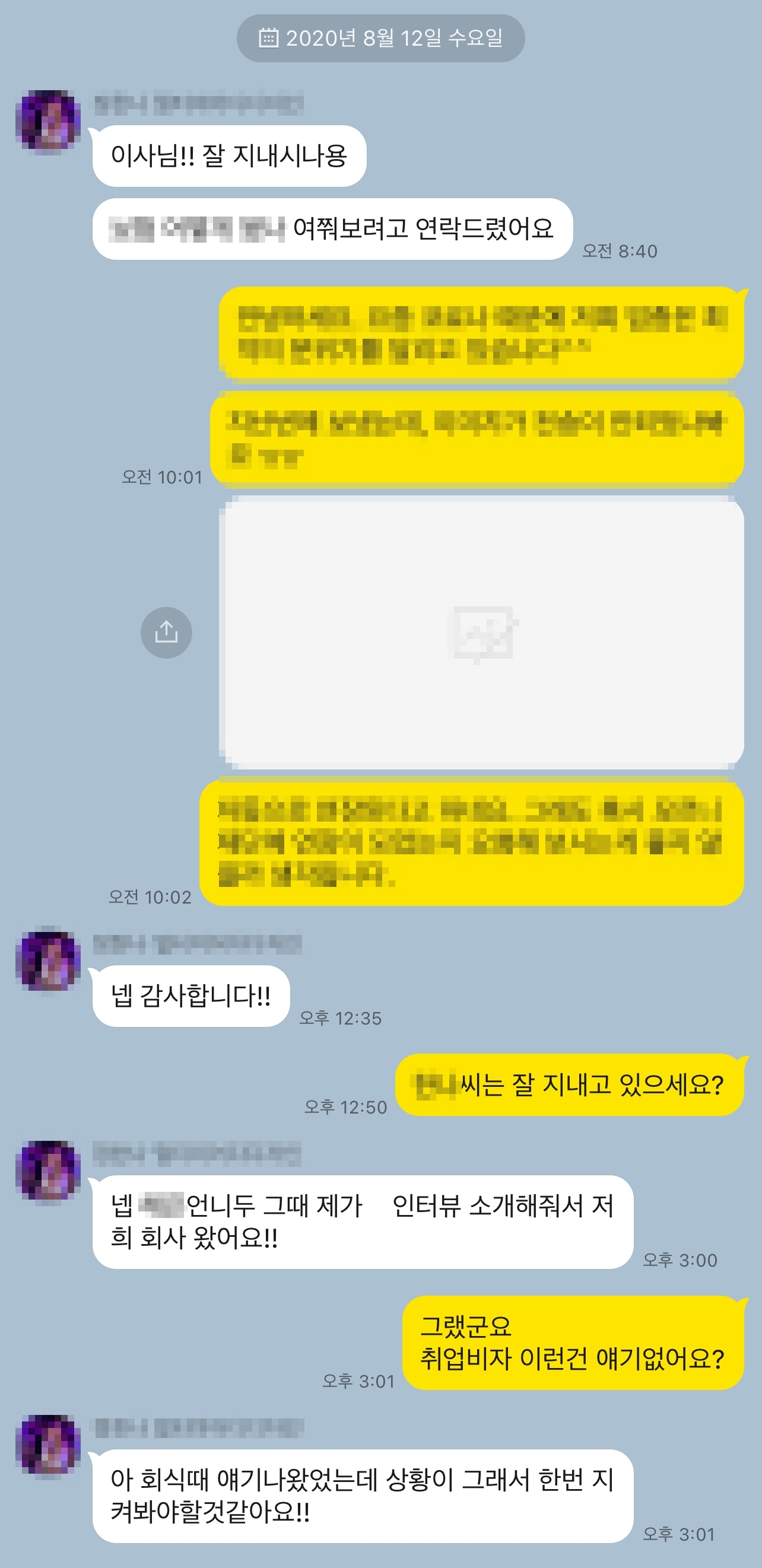Viewport: 762px width, 1568px height.
Task: Open sender's profile photo beside 넵 감사합니다!!
Action: point(48,960)
